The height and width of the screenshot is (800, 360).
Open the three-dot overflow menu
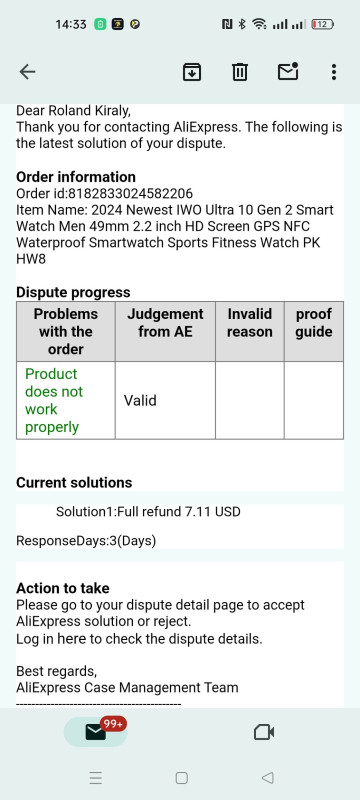[333, 72]
